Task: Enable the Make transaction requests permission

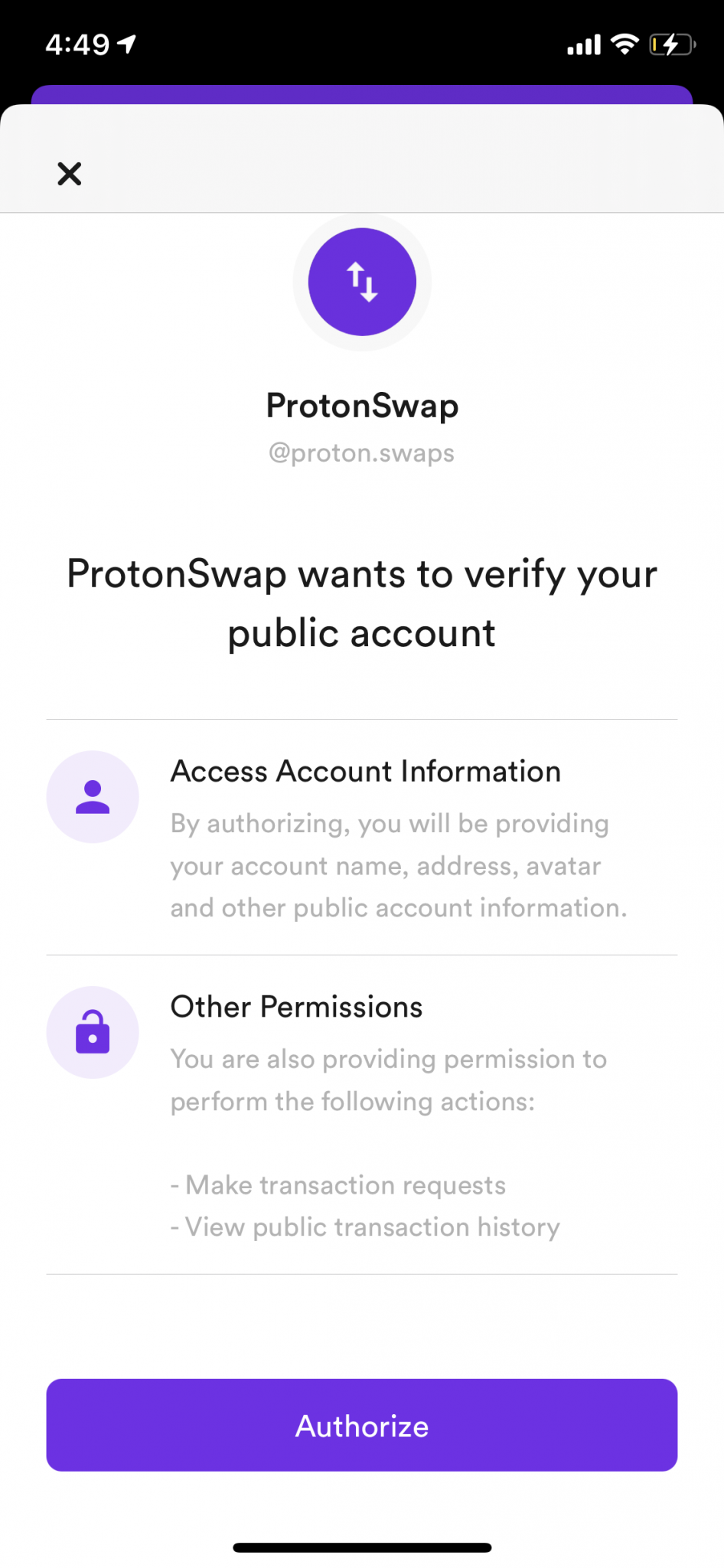Action: click(x=338, y=1184)
